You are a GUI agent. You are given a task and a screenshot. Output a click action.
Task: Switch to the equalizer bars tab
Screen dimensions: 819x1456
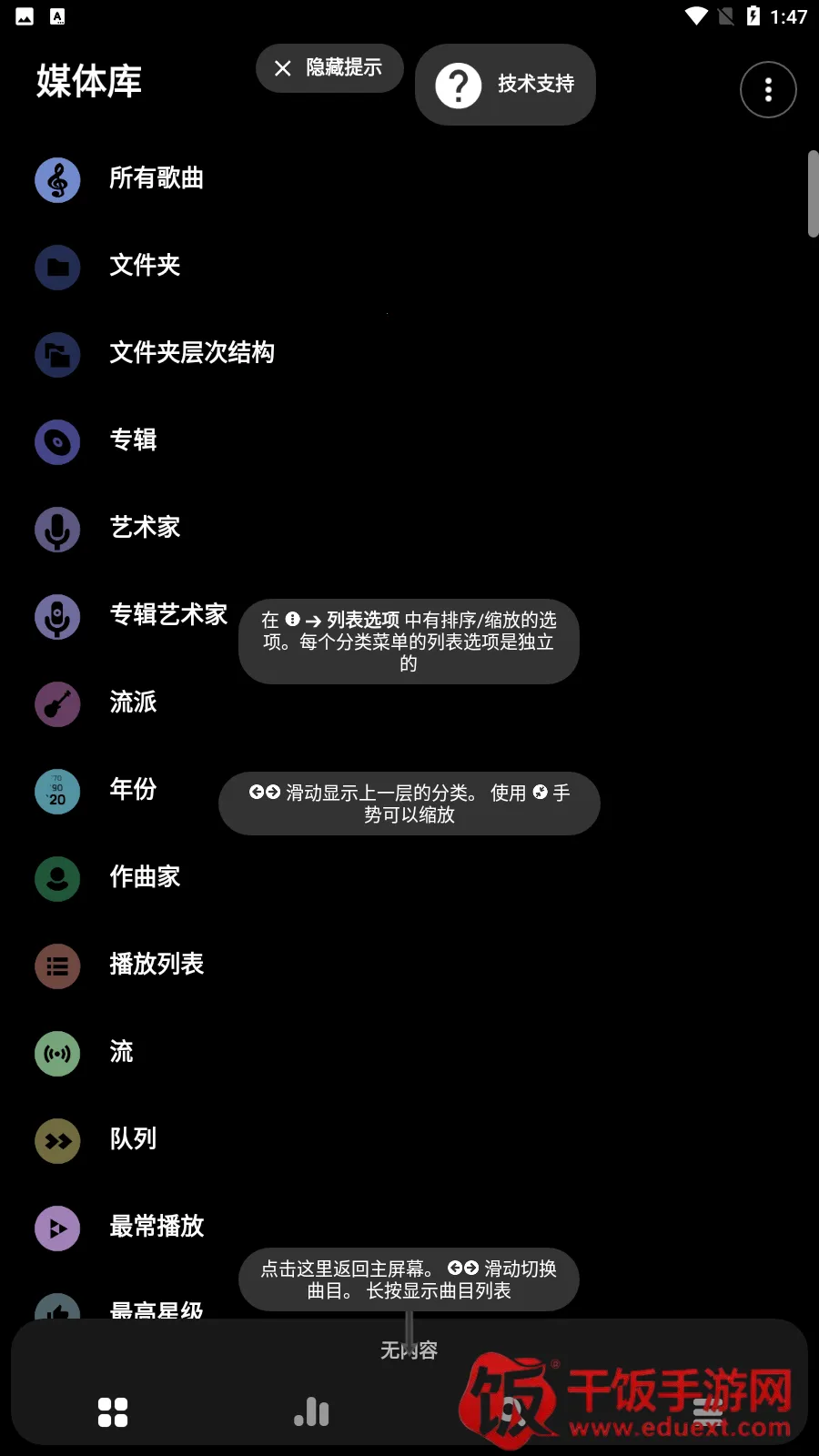coord(312,1412)
